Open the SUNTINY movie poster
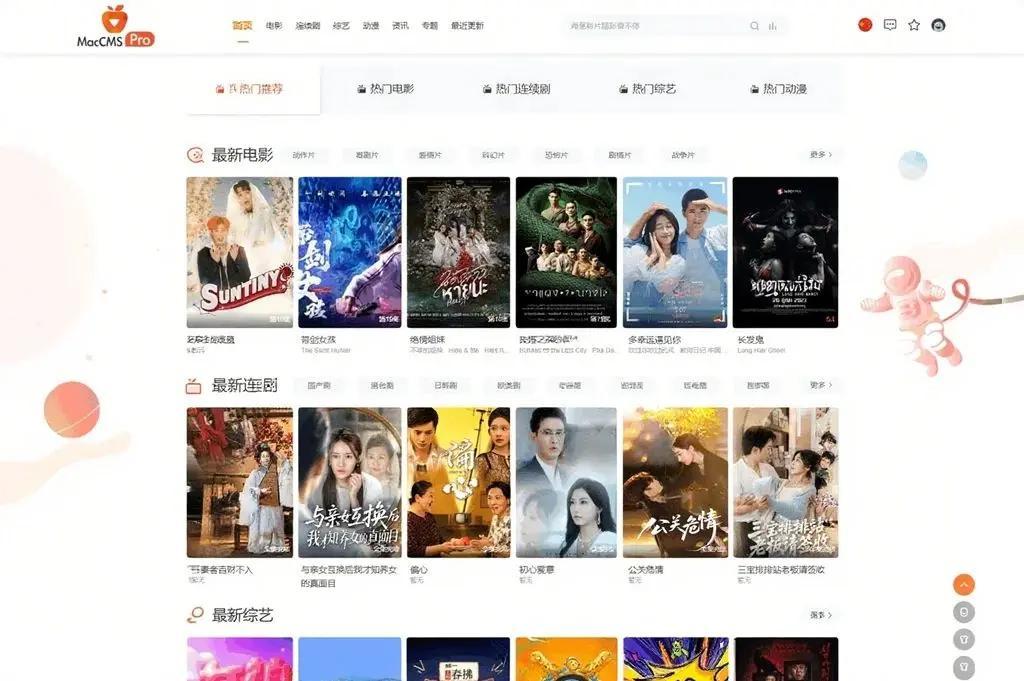Screen dimensions: 1024x681 pos(240,252)
